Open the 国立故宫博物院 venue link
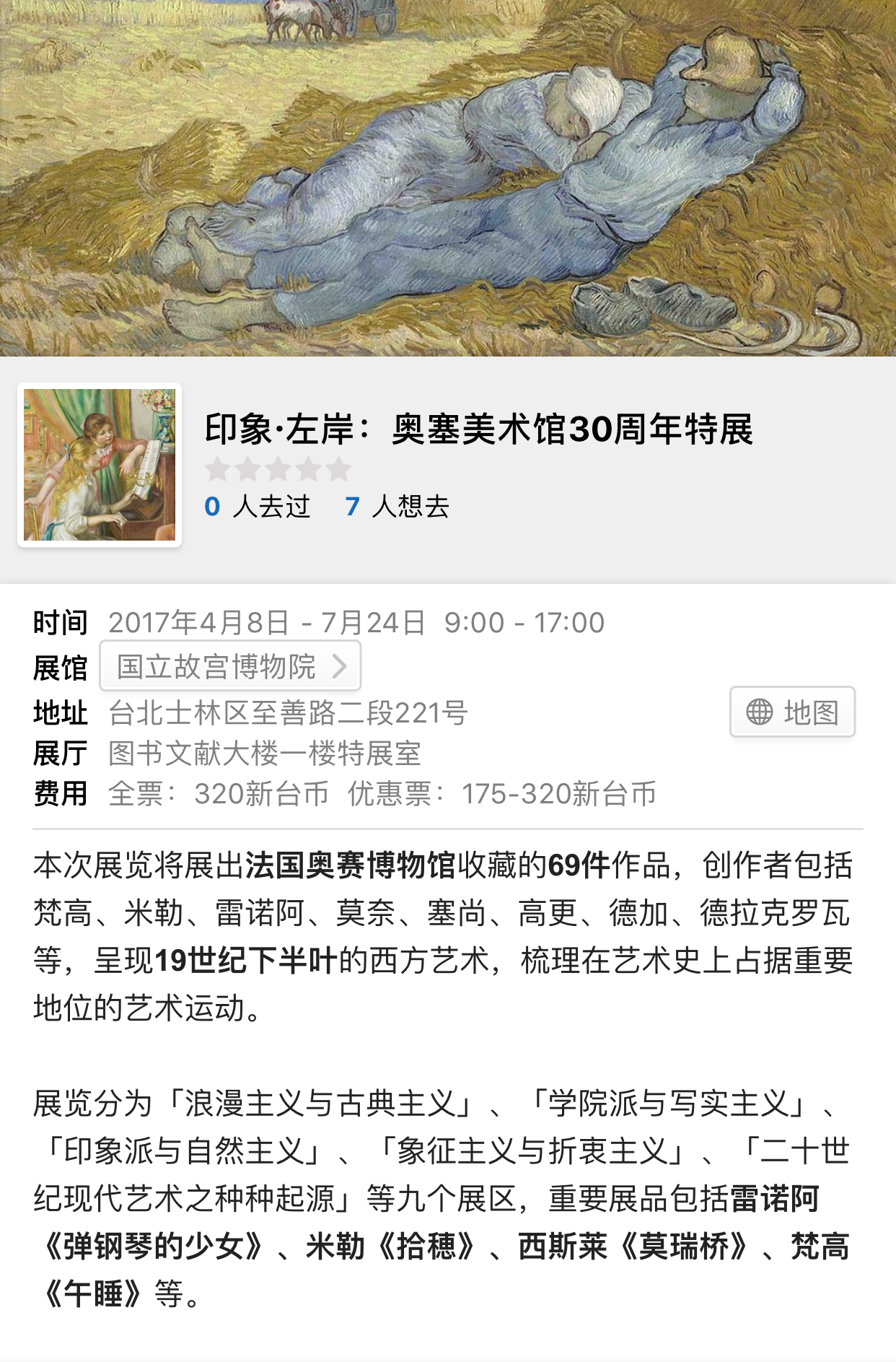The height and width of the screenshot is (1362, 896). click(x=230, y=666)
